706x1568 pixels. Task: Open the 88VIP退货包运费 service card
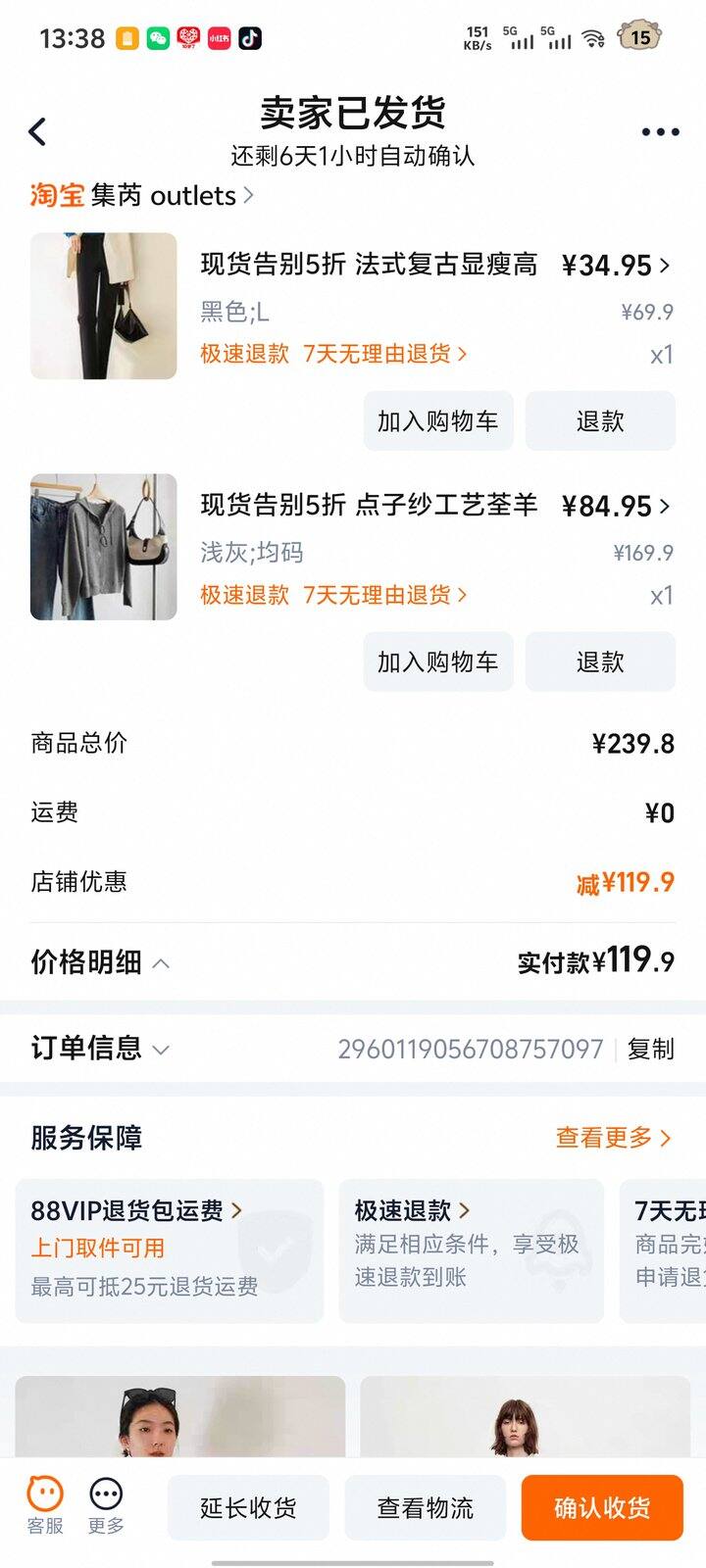[169, 1249]
